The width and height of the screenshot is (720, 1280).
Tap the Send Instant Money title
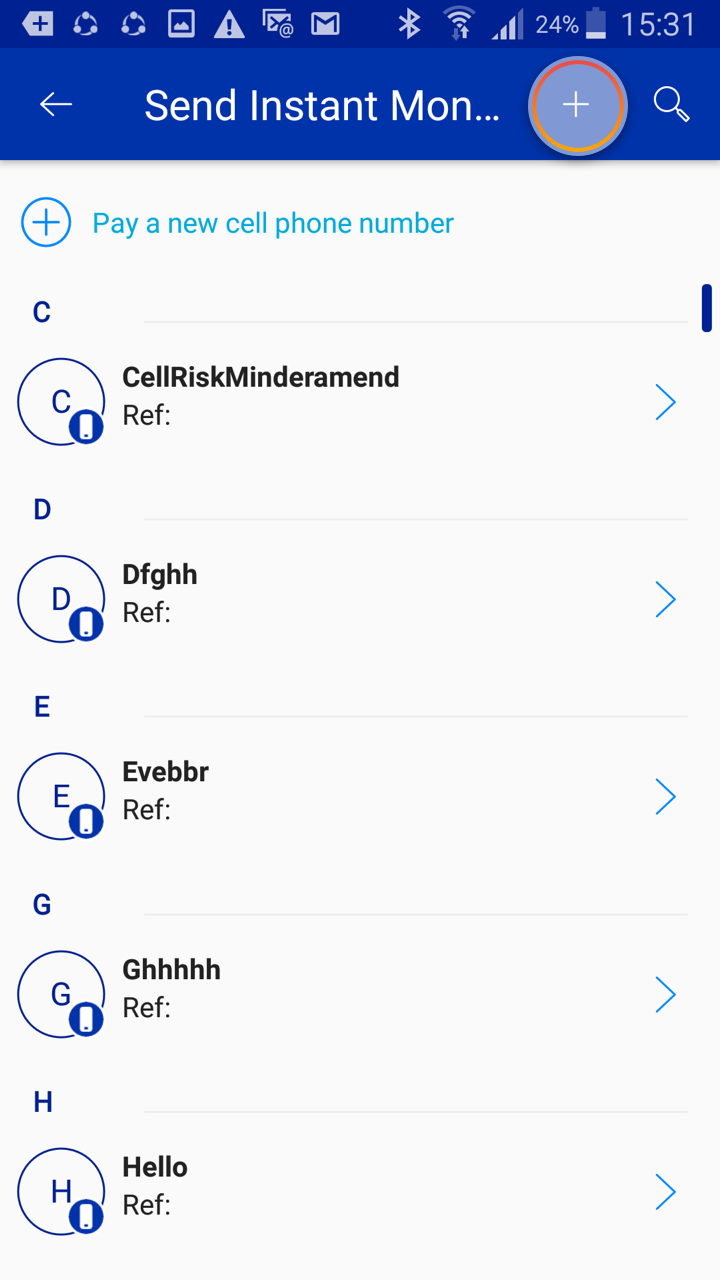pos(322,104)
